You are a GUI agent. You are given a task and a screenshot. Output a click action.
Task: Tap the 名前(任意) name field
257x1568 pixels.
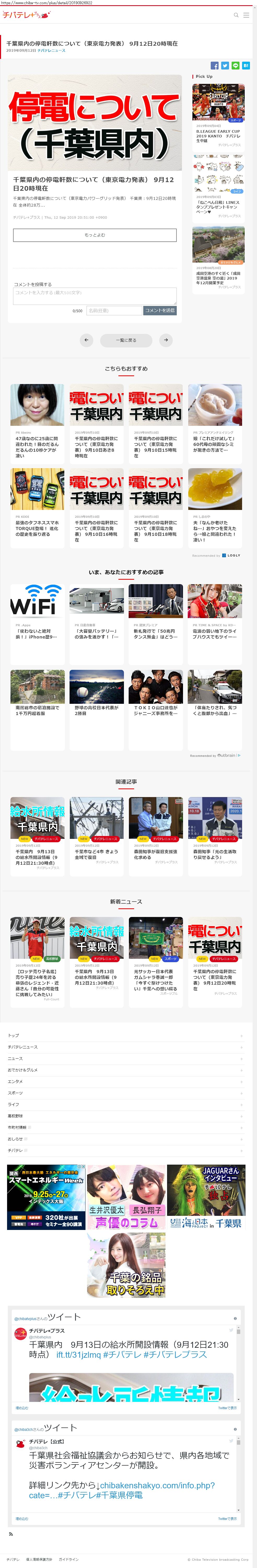tap(114, 310)
